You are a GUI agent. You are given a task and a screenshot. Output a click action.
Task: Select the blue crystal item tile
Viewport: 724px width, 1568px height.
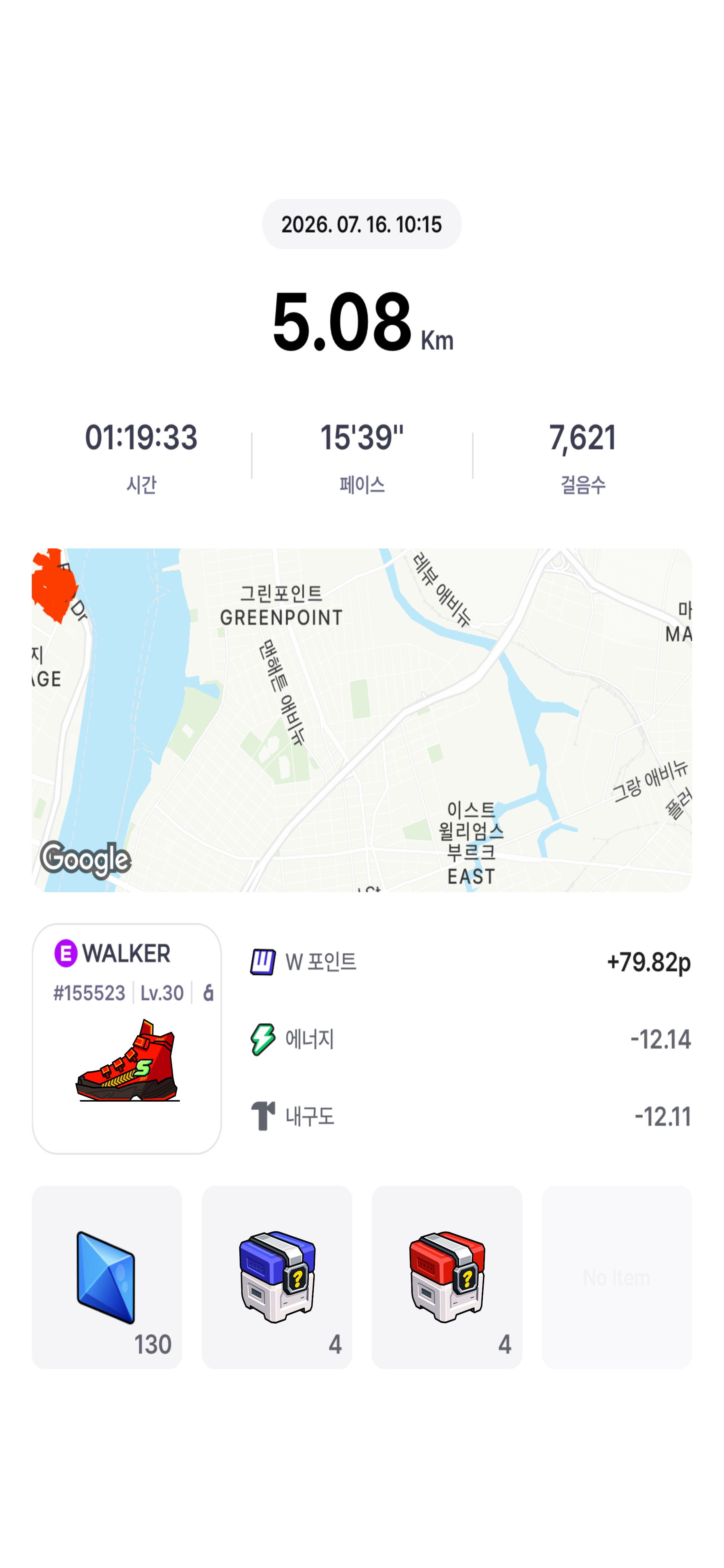coord(107,1277)
